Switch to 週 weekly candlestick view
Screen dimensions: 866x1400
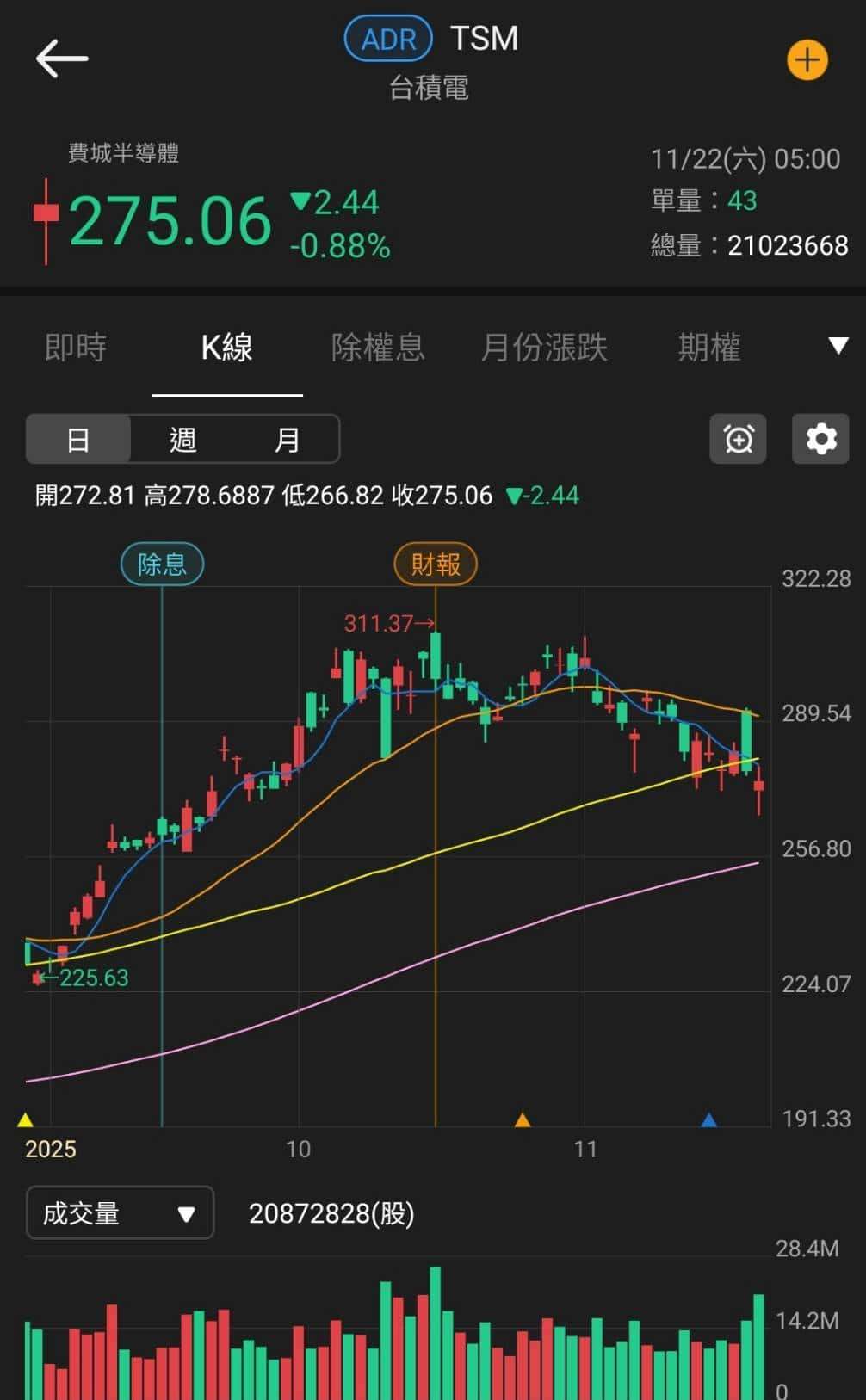pos(182,439)
